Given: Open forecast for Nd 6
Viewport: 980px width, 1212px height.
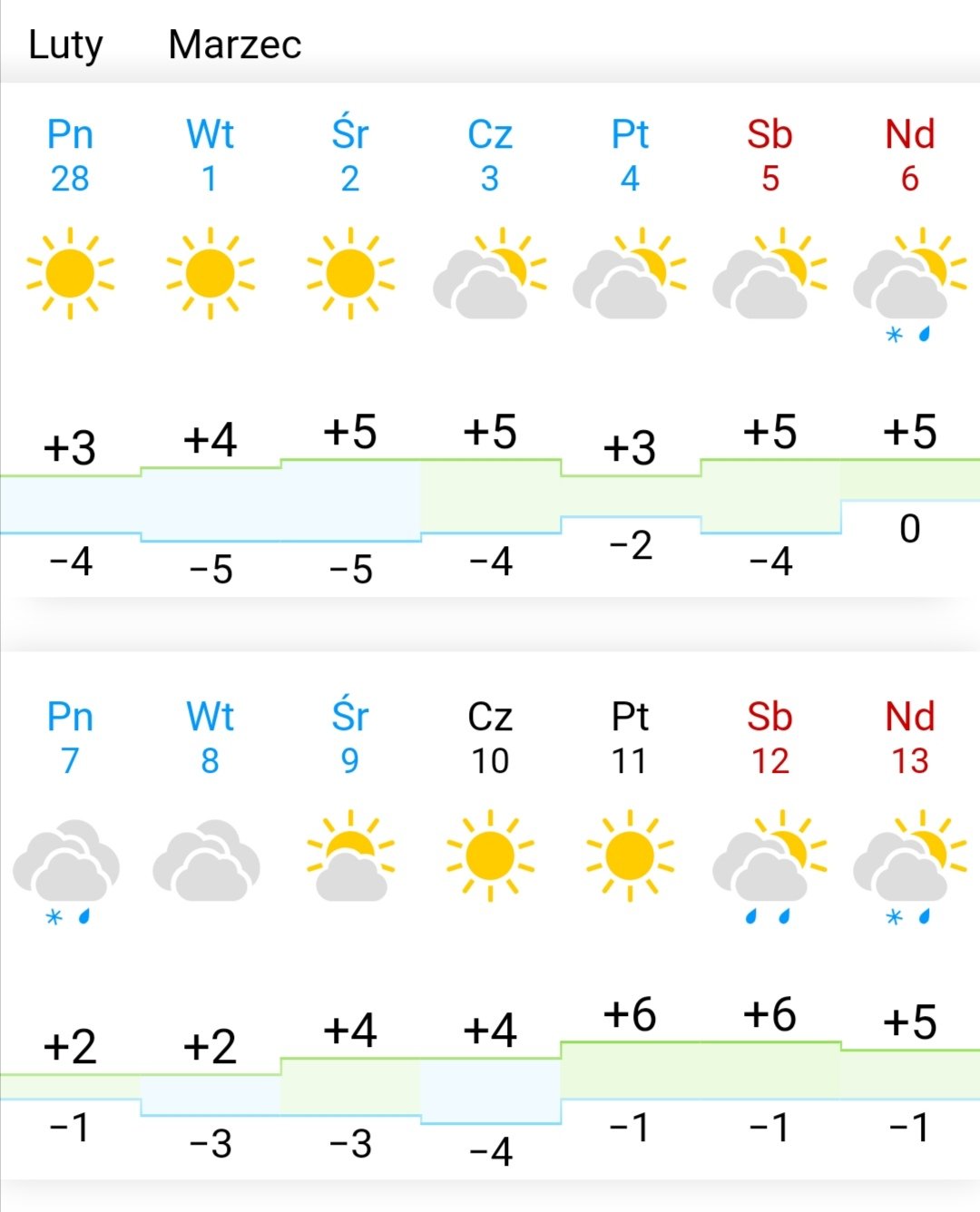Looking at the screenshot, I should tap(909, 155).
